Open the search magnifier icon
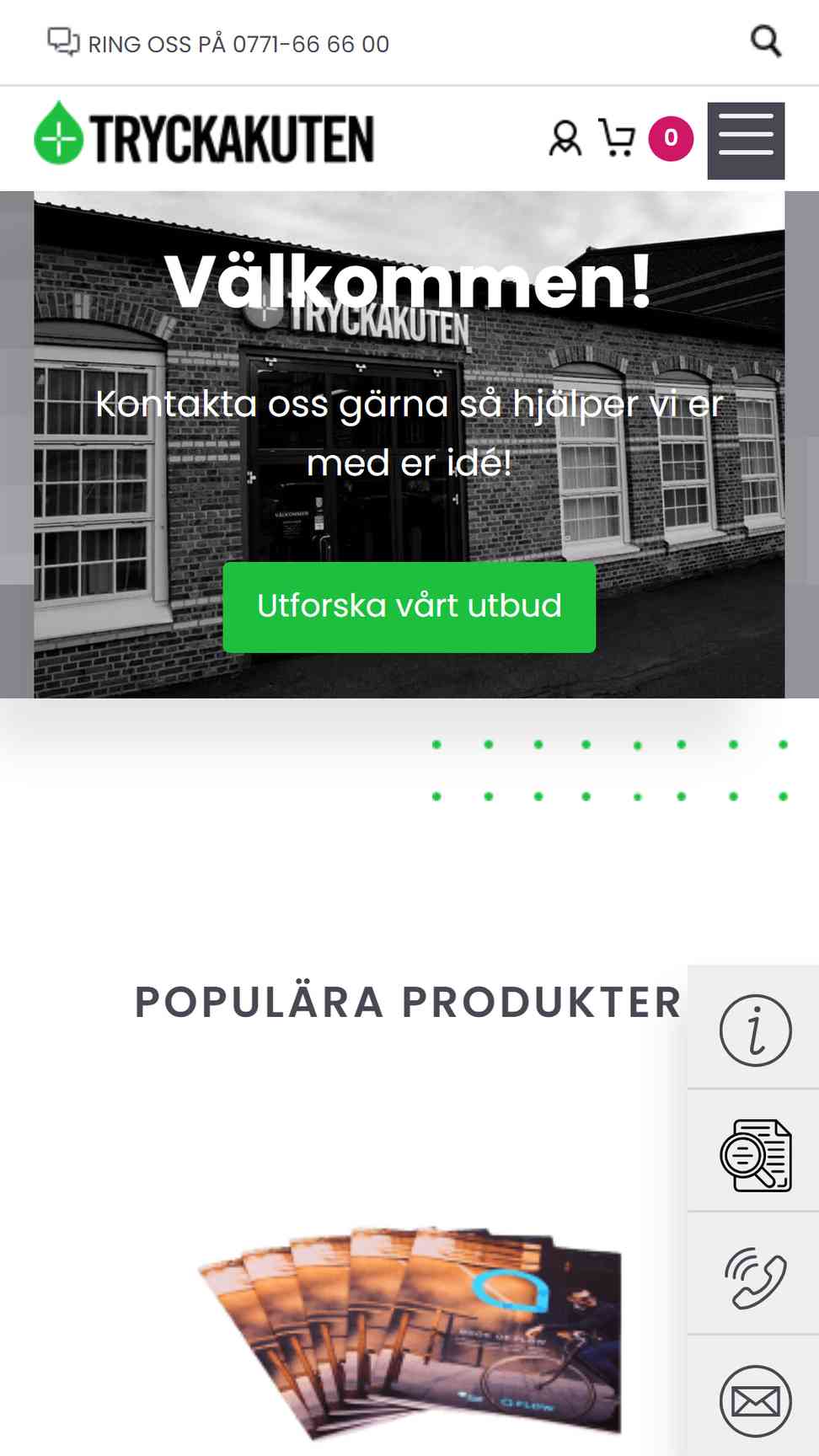 pos(765,41)
